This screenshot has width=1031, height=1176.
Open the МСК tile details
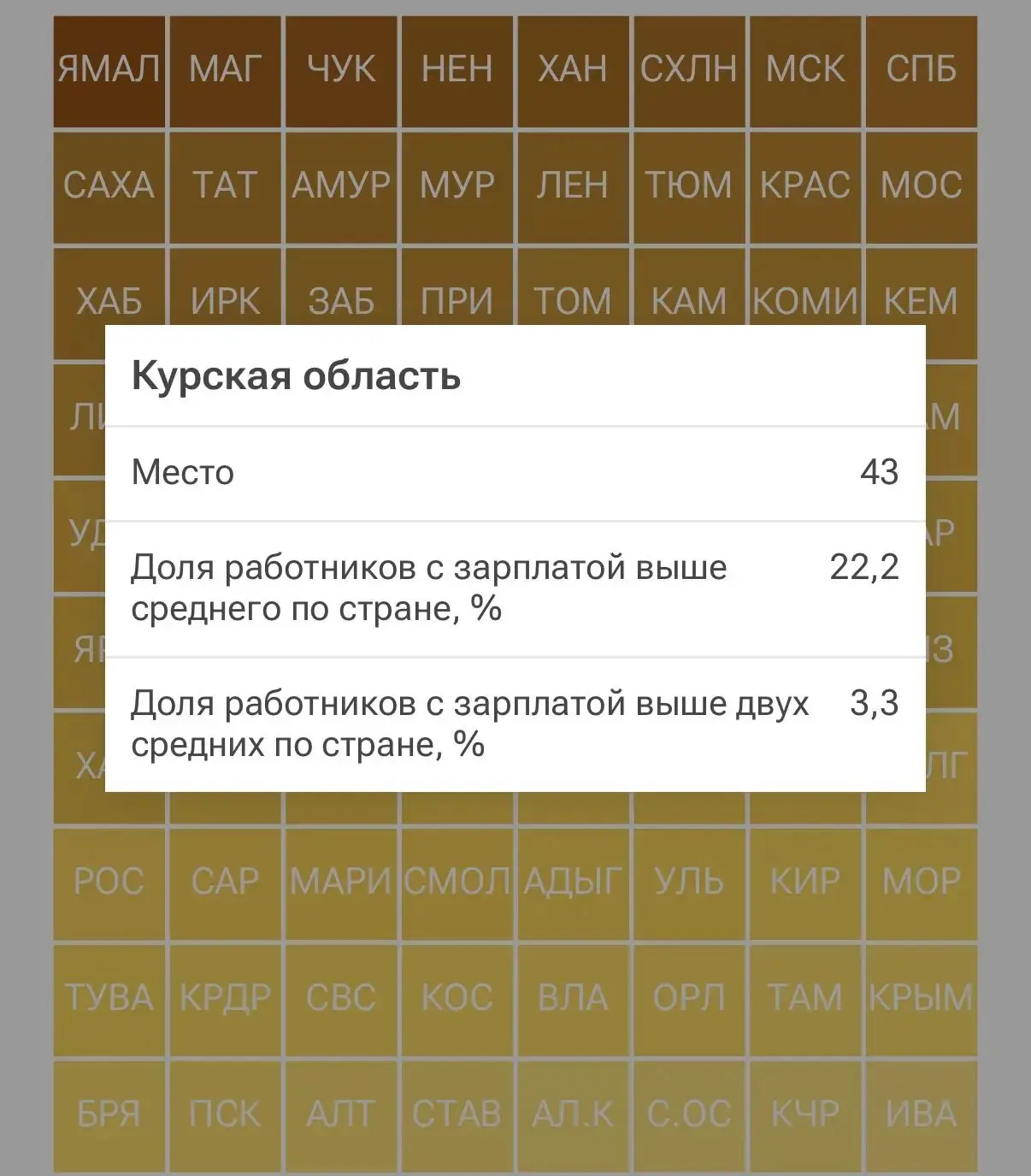(805, 70)
